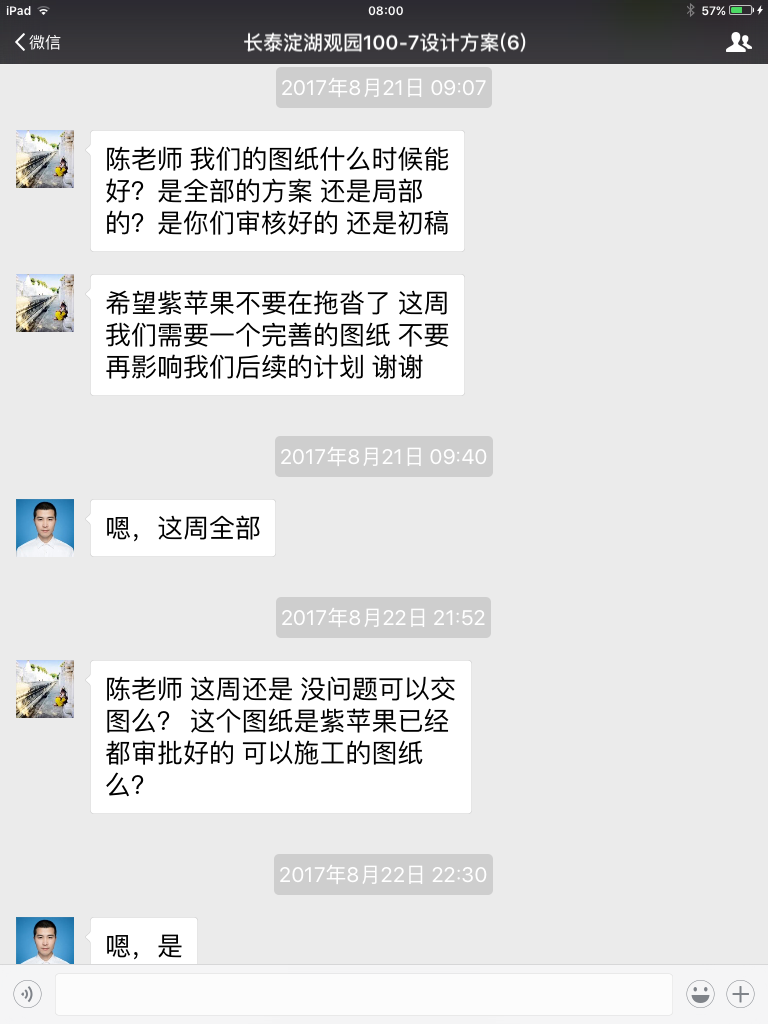Open avatar of sender who replied 嗯，是

tap(45, 941)
